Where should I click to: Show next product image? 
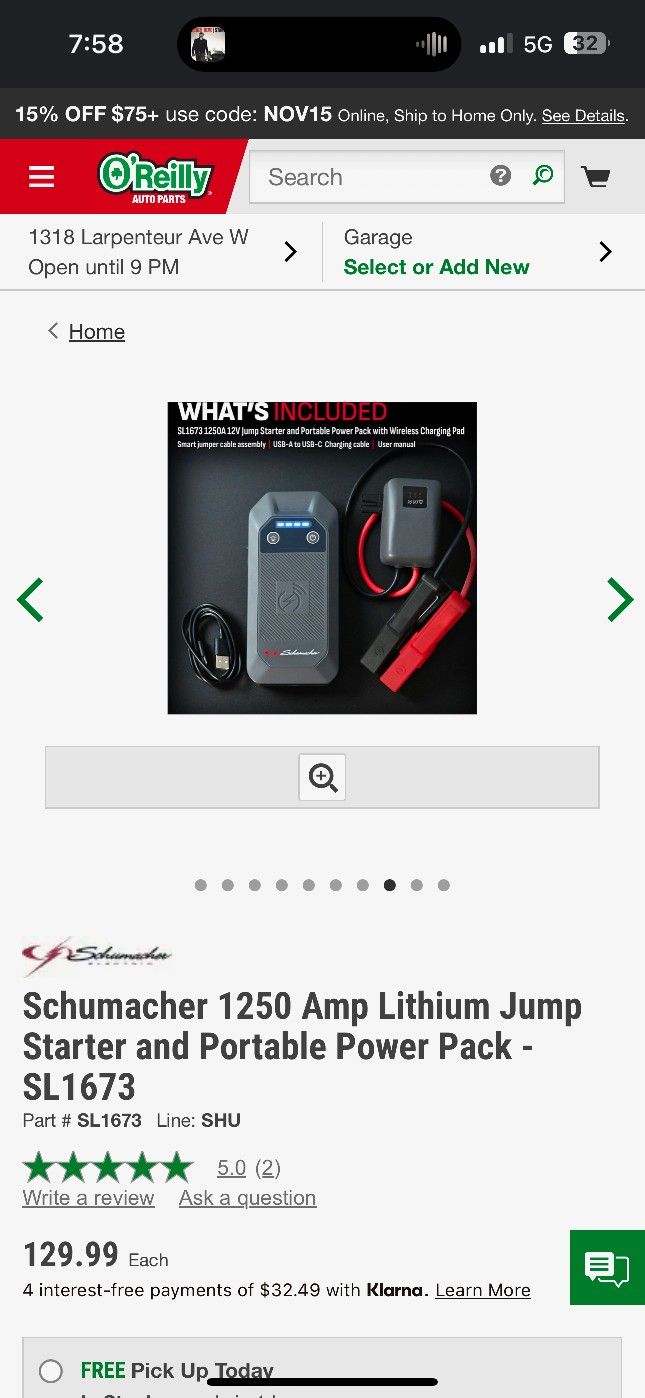pyautogui.click(x=620, y=600)
